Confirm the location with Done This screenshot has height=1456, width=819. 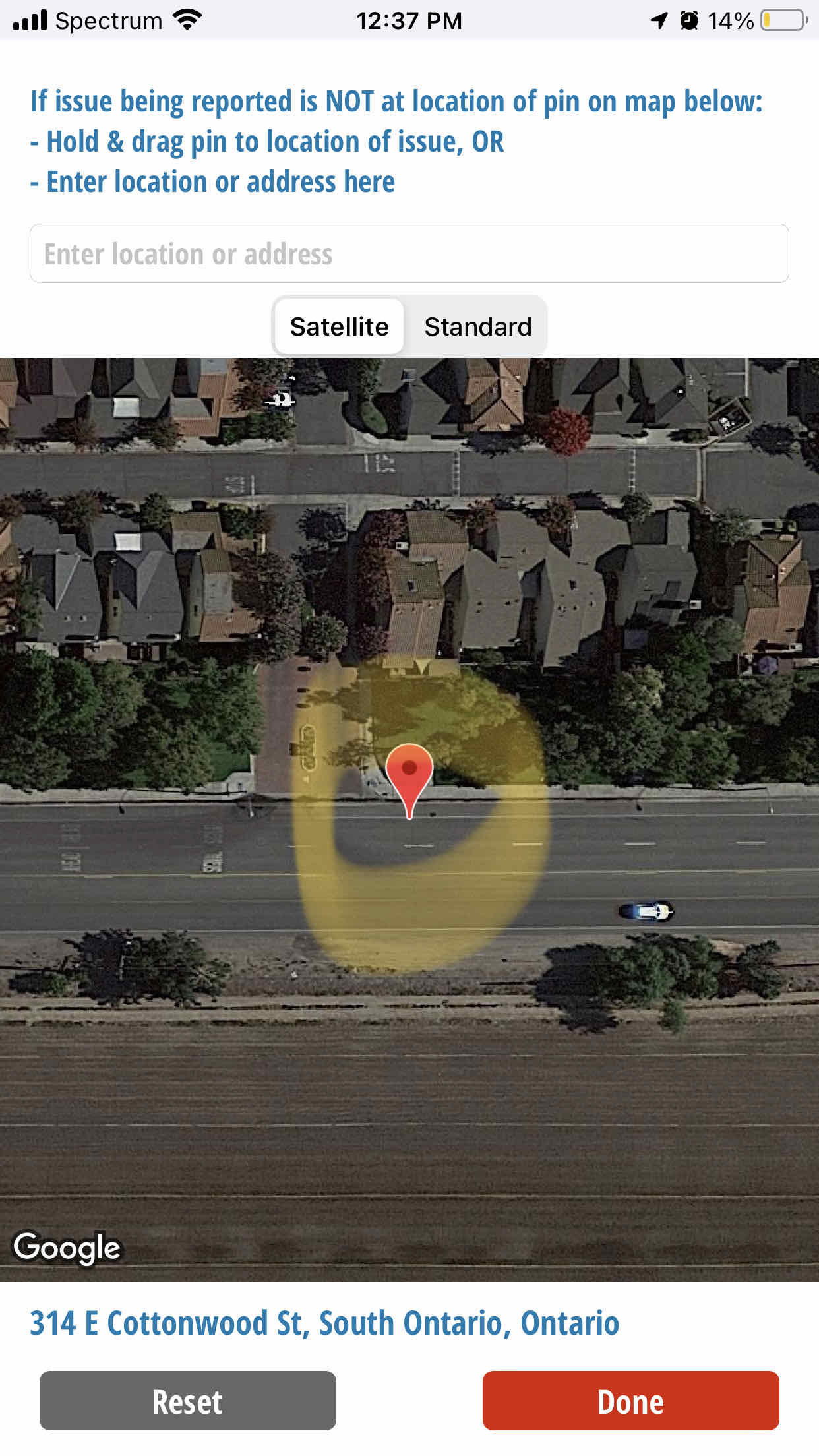tap(630, 1401)
